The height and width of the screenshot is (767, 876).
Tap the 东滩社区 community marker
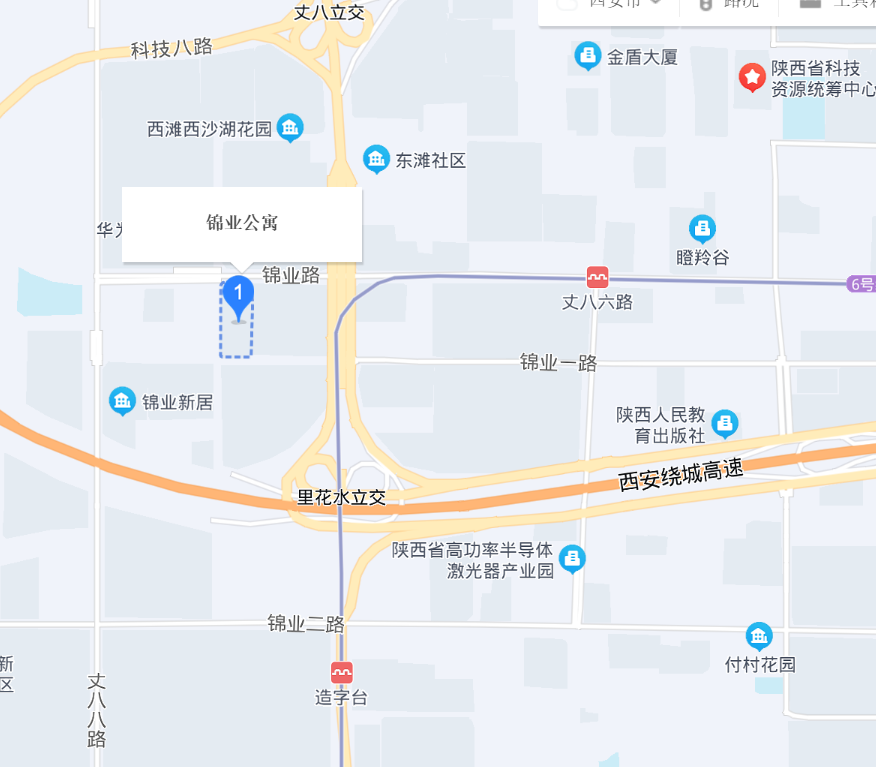(x=376, y=159)
